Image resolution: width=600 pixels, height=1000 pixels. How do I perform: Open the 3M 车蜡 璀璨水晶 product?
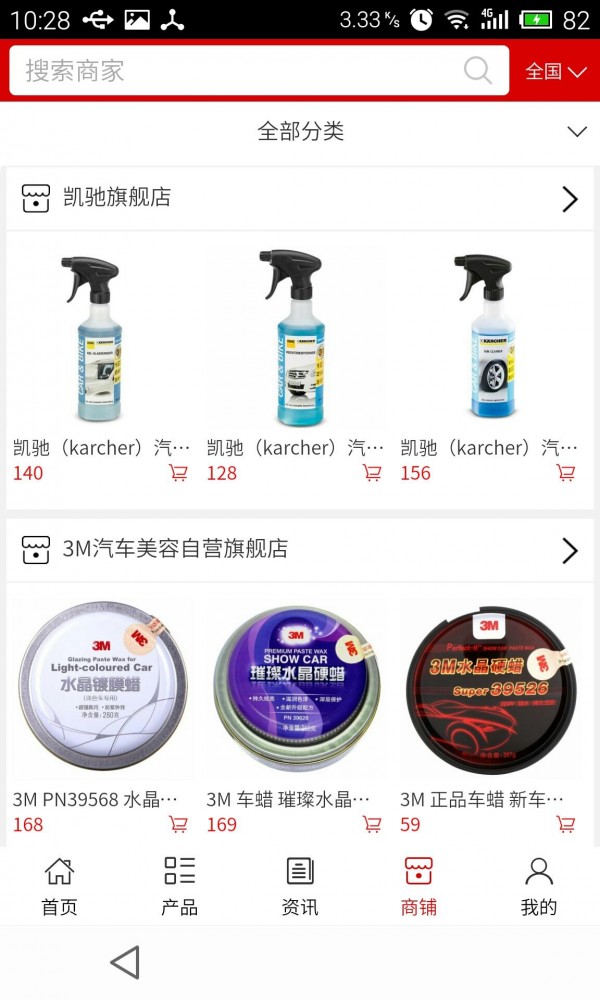tap(294, 690)
